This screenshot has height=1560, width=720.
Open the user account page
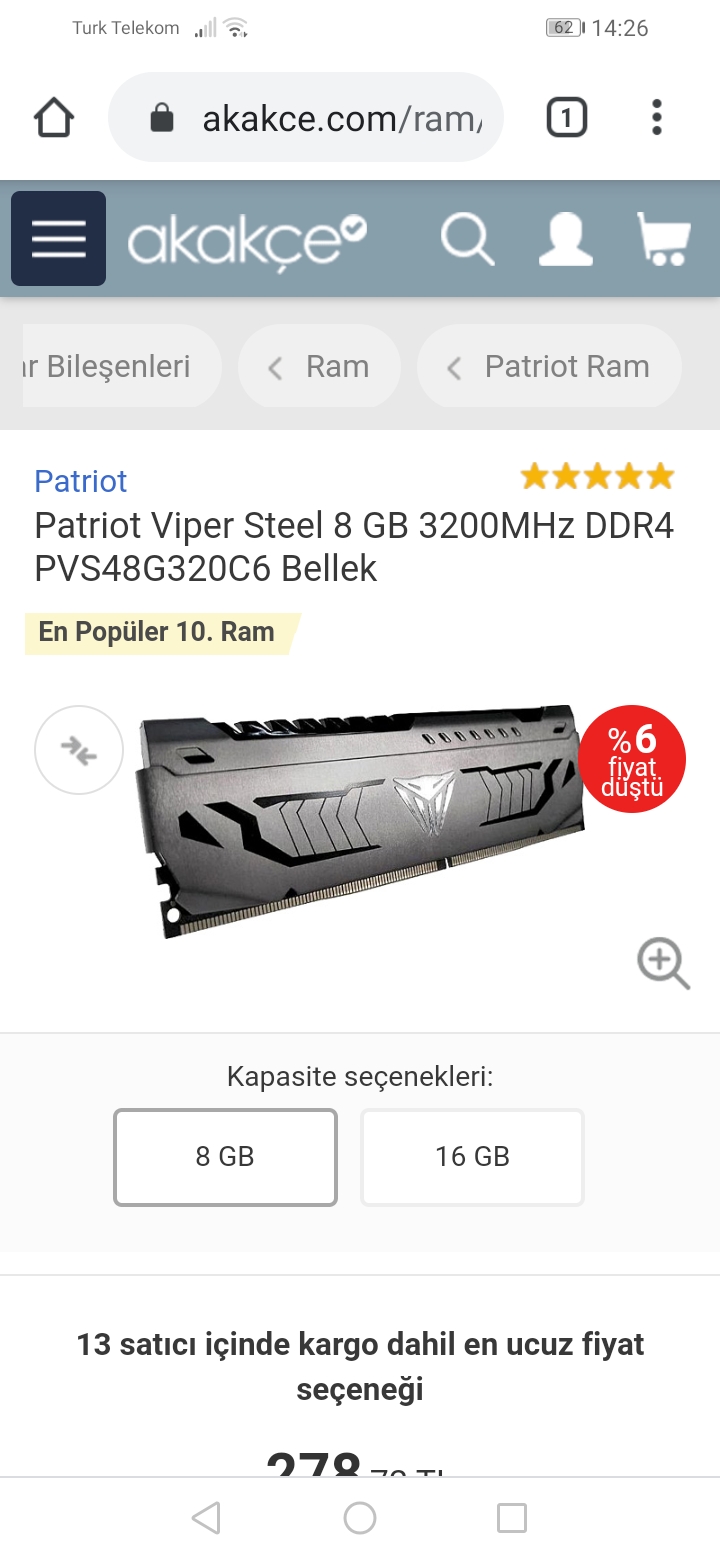(565, 240)
